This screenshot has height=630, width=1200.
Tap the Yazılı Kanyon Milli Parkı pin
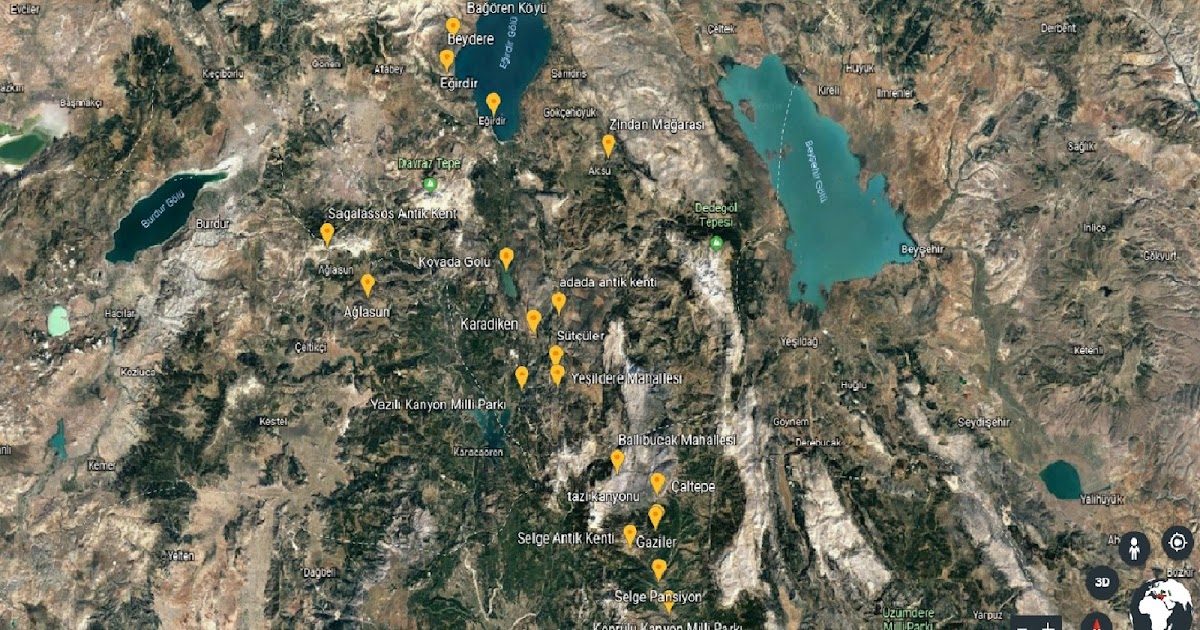click(521, 377)
